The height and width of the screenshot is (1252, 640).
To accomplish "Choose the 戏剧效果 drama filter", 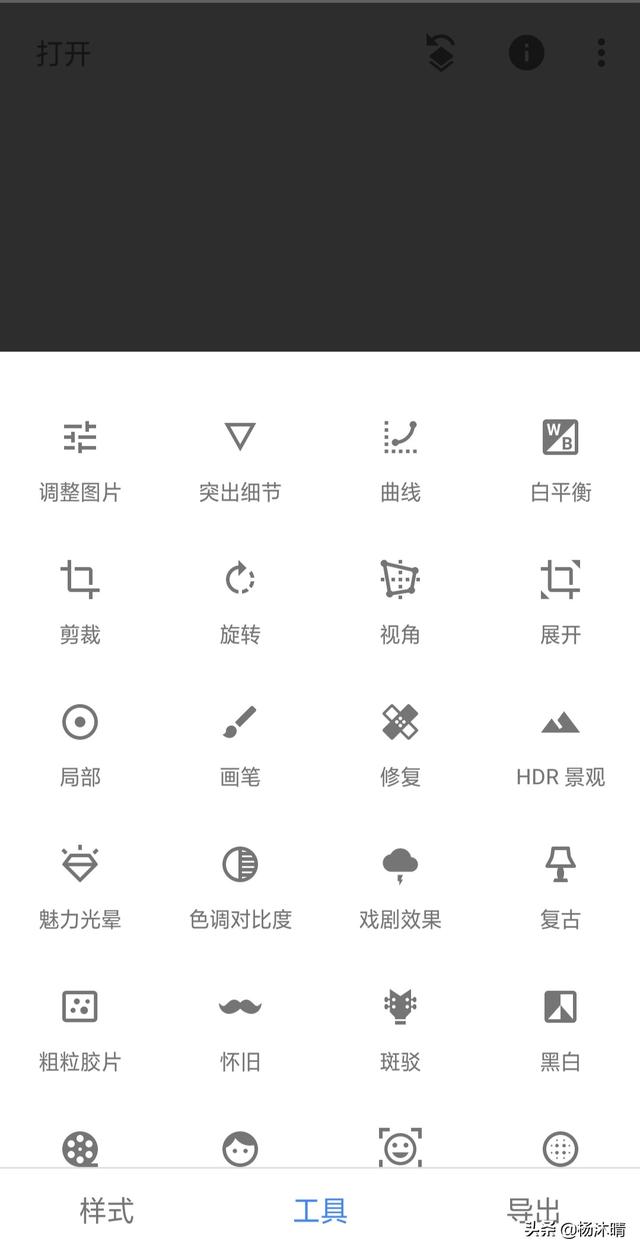I will pyautogui.click(x=400, y=887).
